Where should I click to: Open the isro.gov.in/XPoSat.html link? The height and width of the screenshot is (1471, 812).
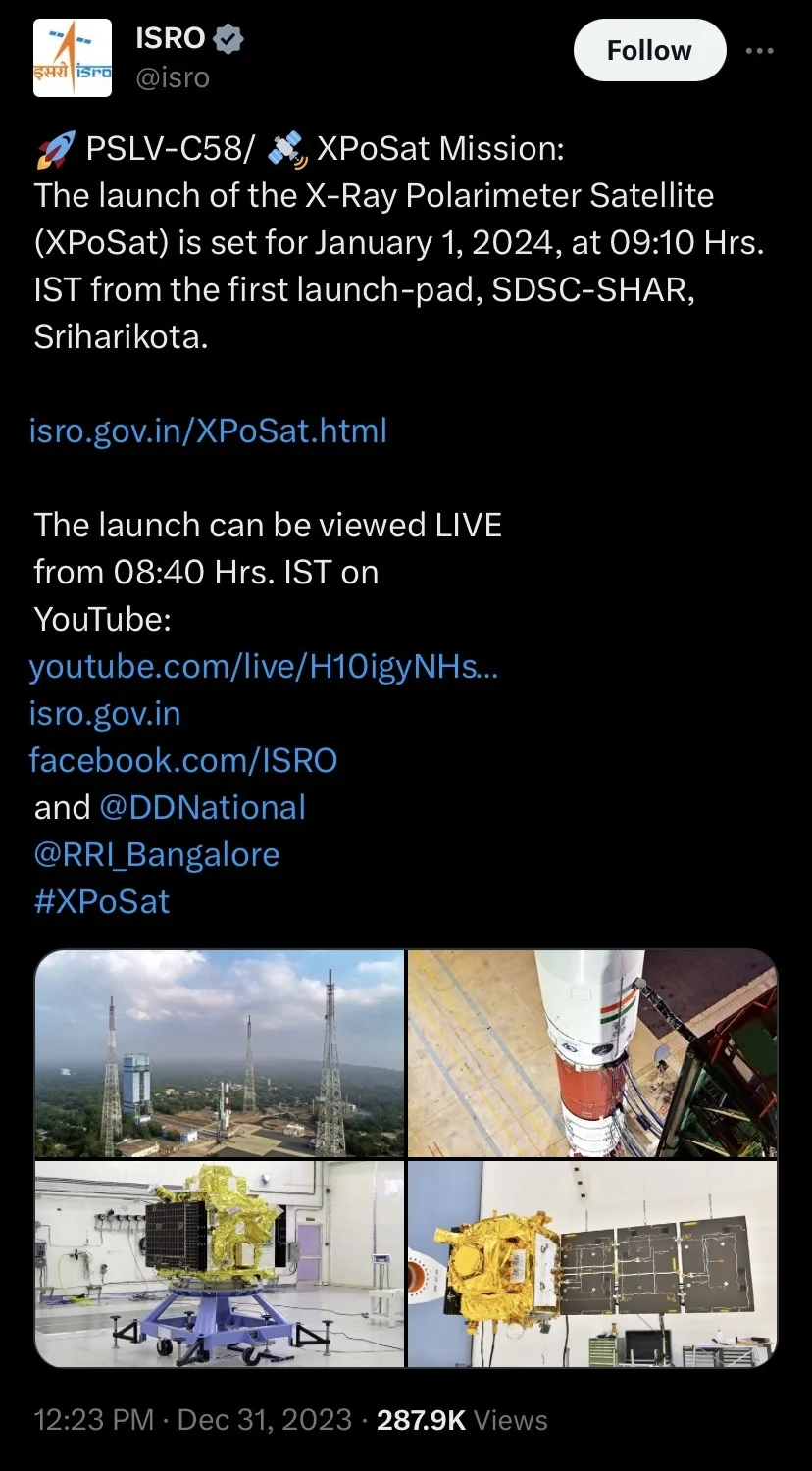point(208,431)
